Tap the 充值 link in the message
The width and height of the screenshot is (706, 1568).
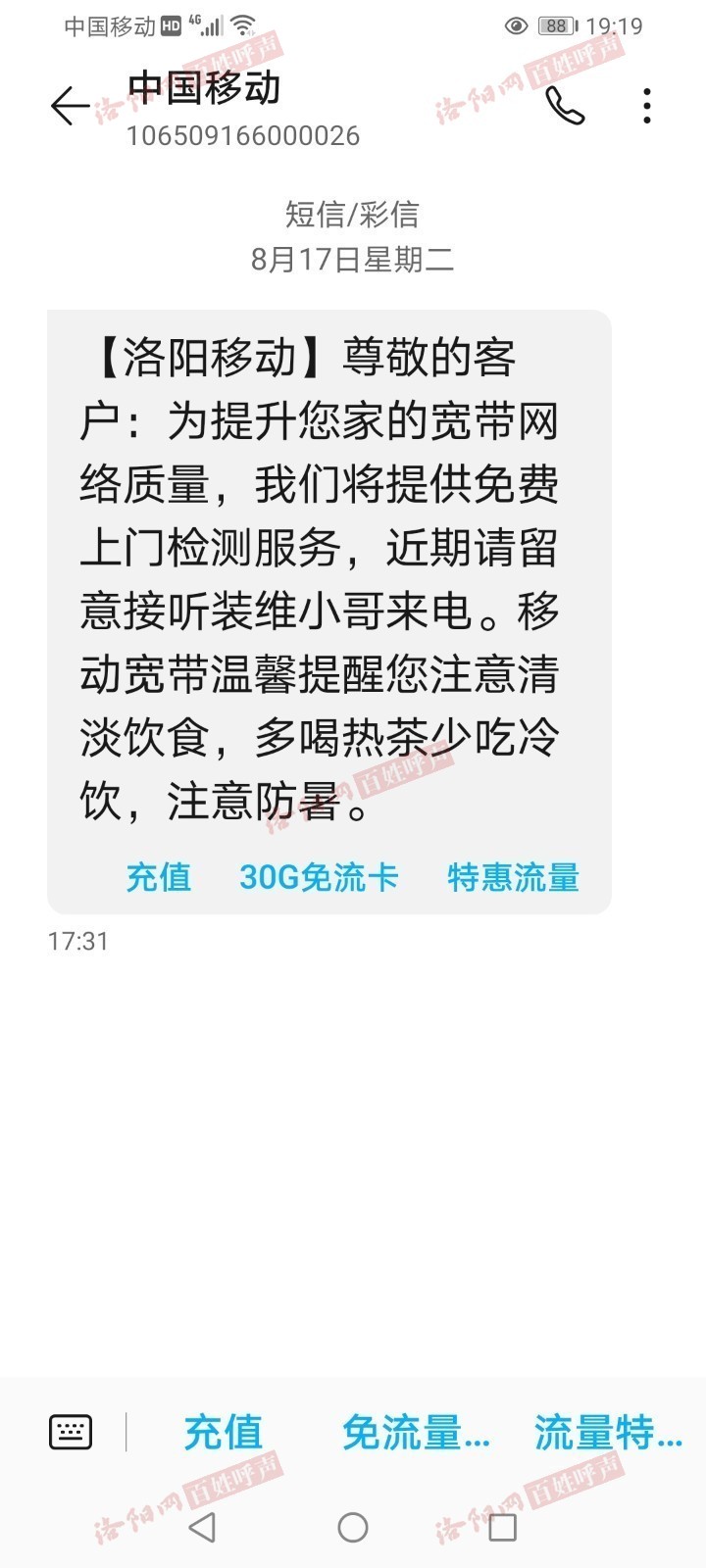[159, 877]
